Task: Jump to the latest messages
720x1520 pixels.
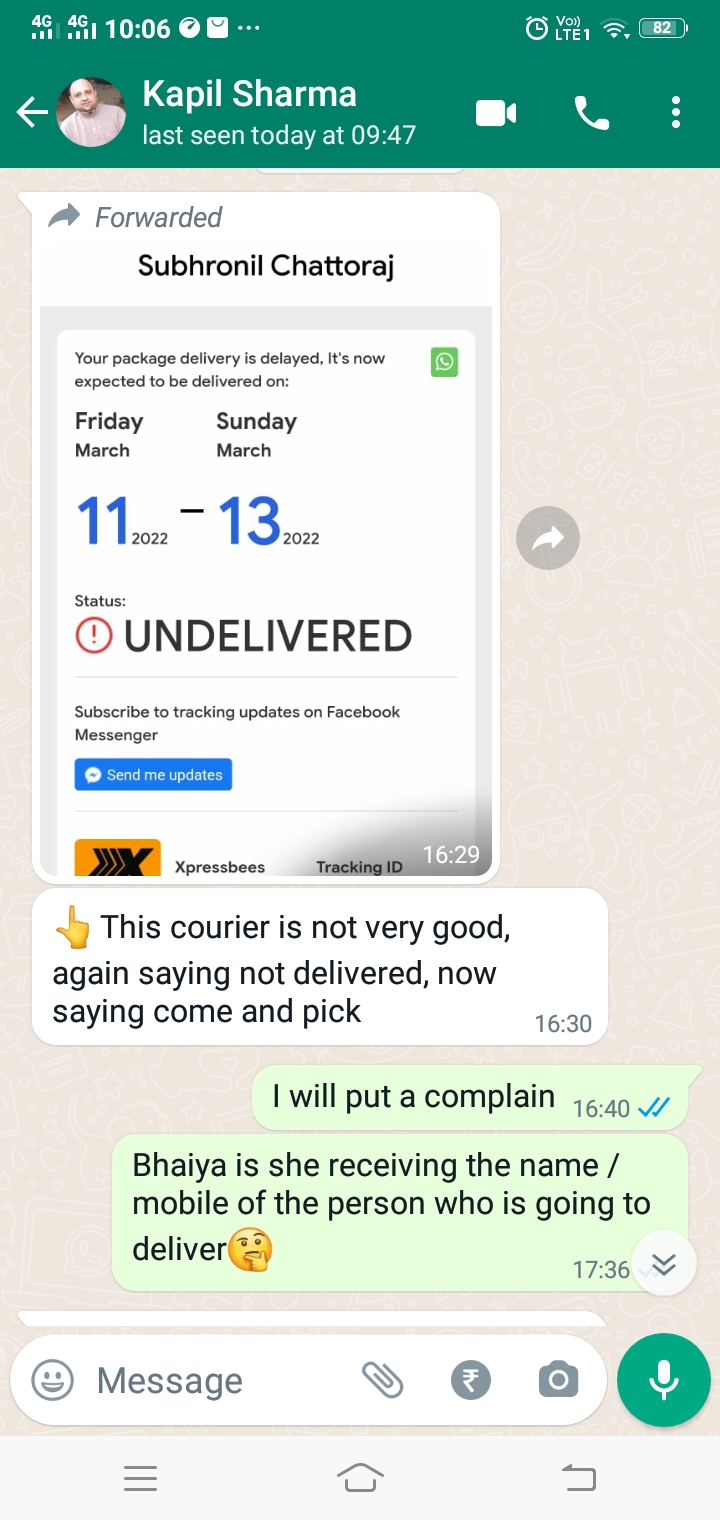Action: [664, 1264]
